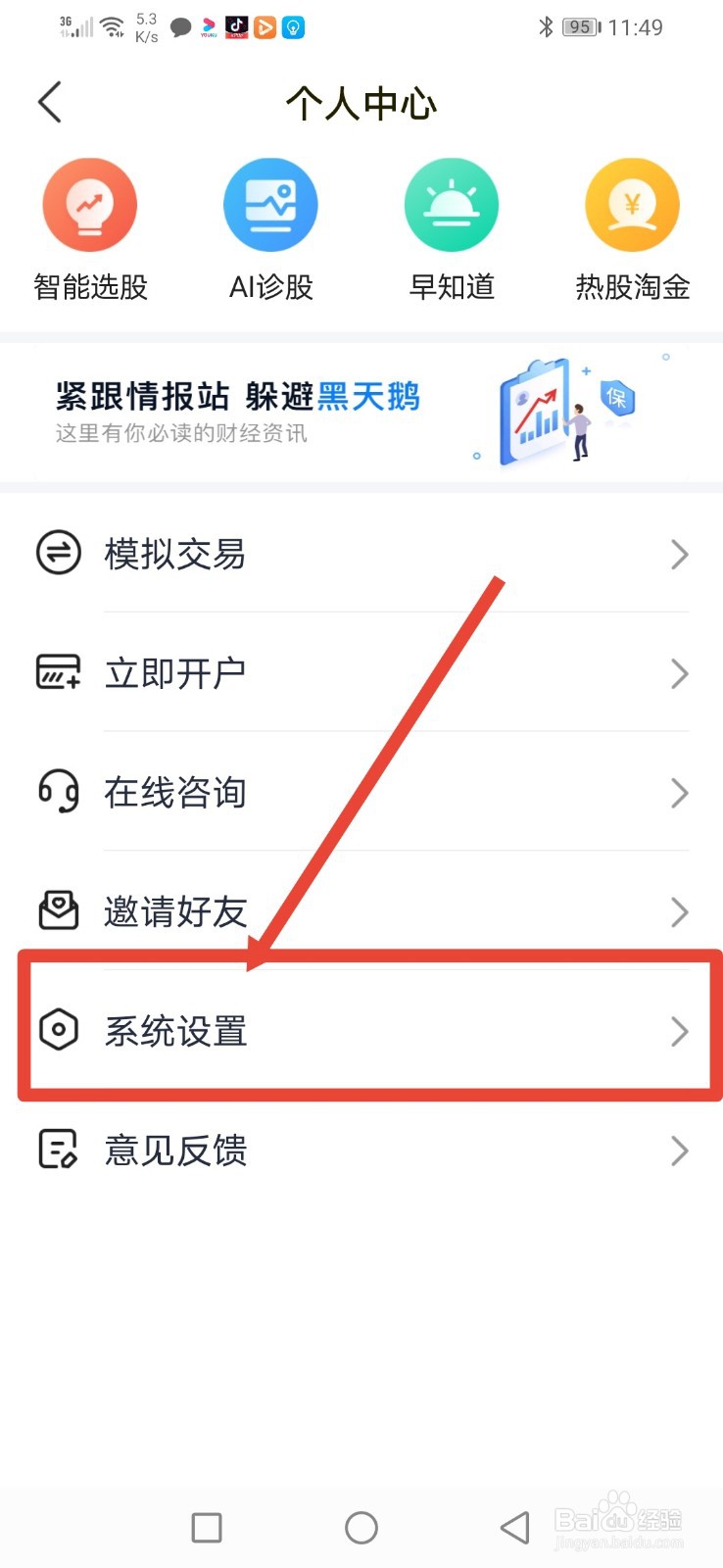The height and width of the screenshot is (1568, 723).
Task: Open 系统设置 via the gear icon
Action: point(59,1031)
